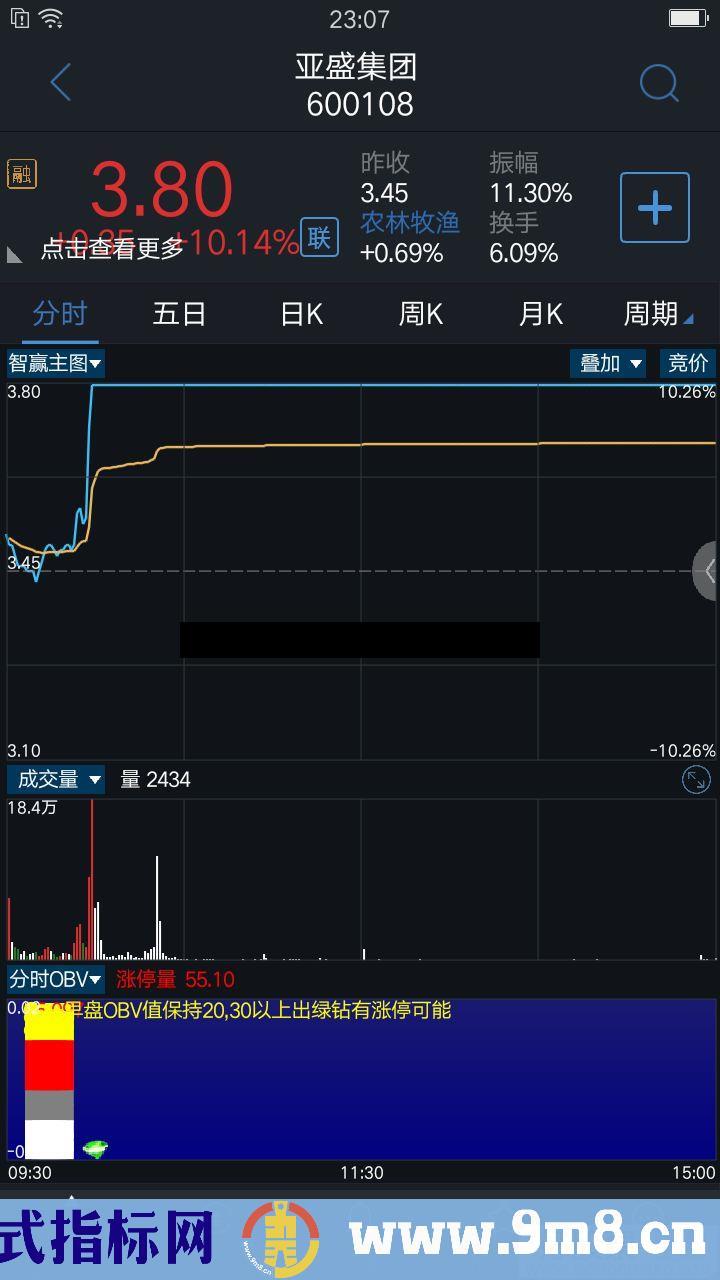Open the 分时OBV indicator dropdown

coord(52,981)
